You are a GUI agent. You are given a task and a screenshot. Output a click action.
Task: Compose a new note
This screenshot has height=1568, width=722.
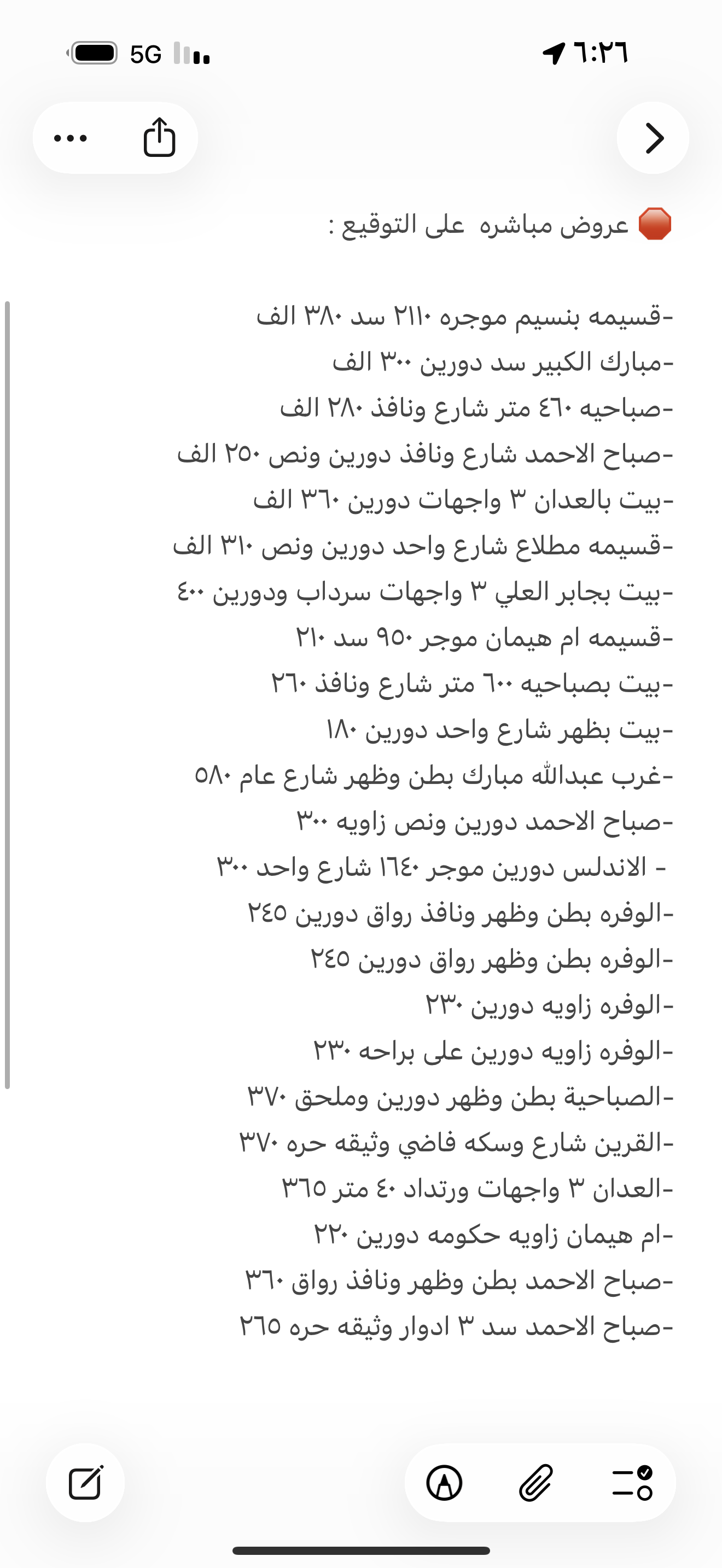[x=85, y=1482]
